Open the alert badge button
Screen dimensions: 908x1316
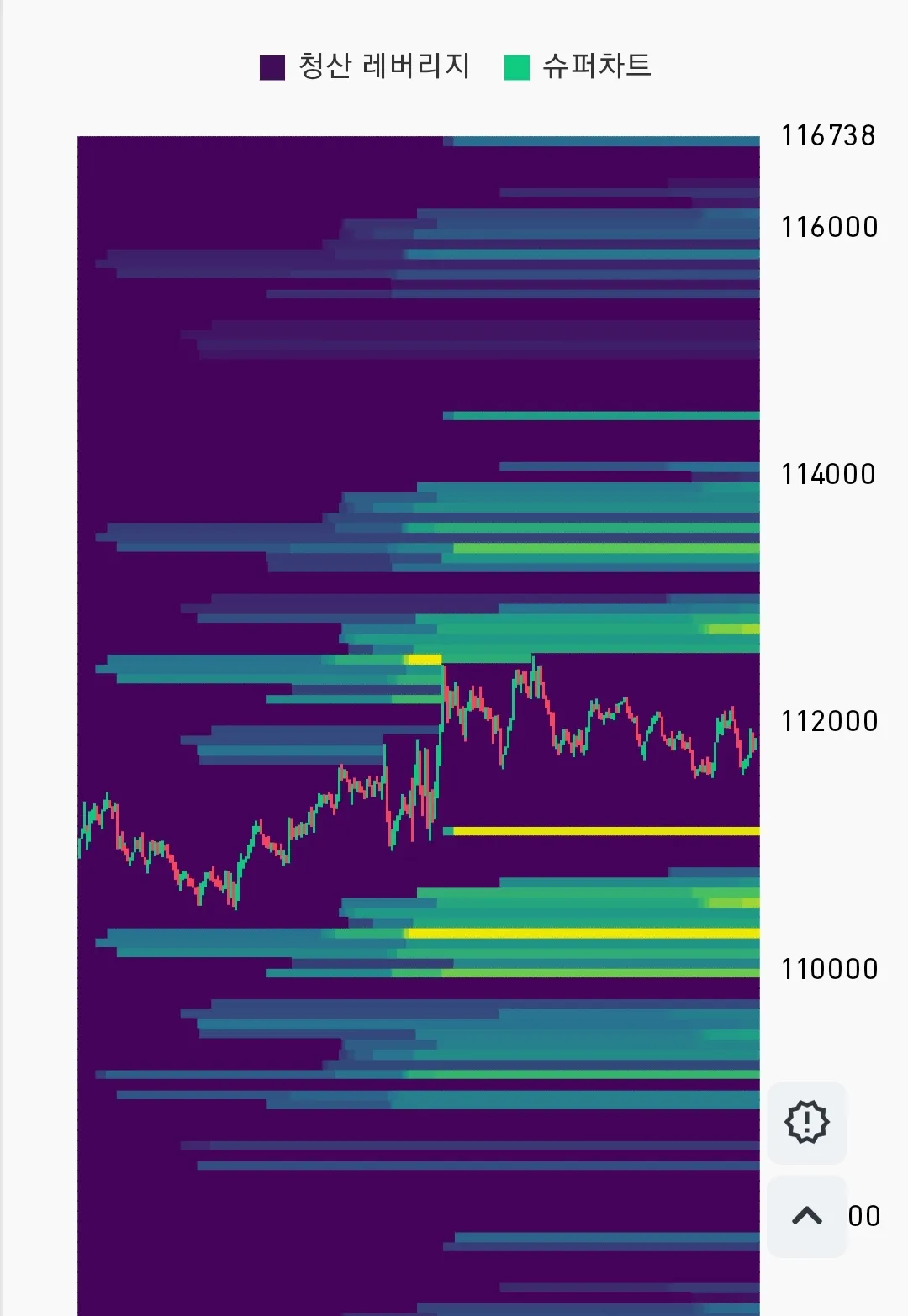tap(806, 1123)
